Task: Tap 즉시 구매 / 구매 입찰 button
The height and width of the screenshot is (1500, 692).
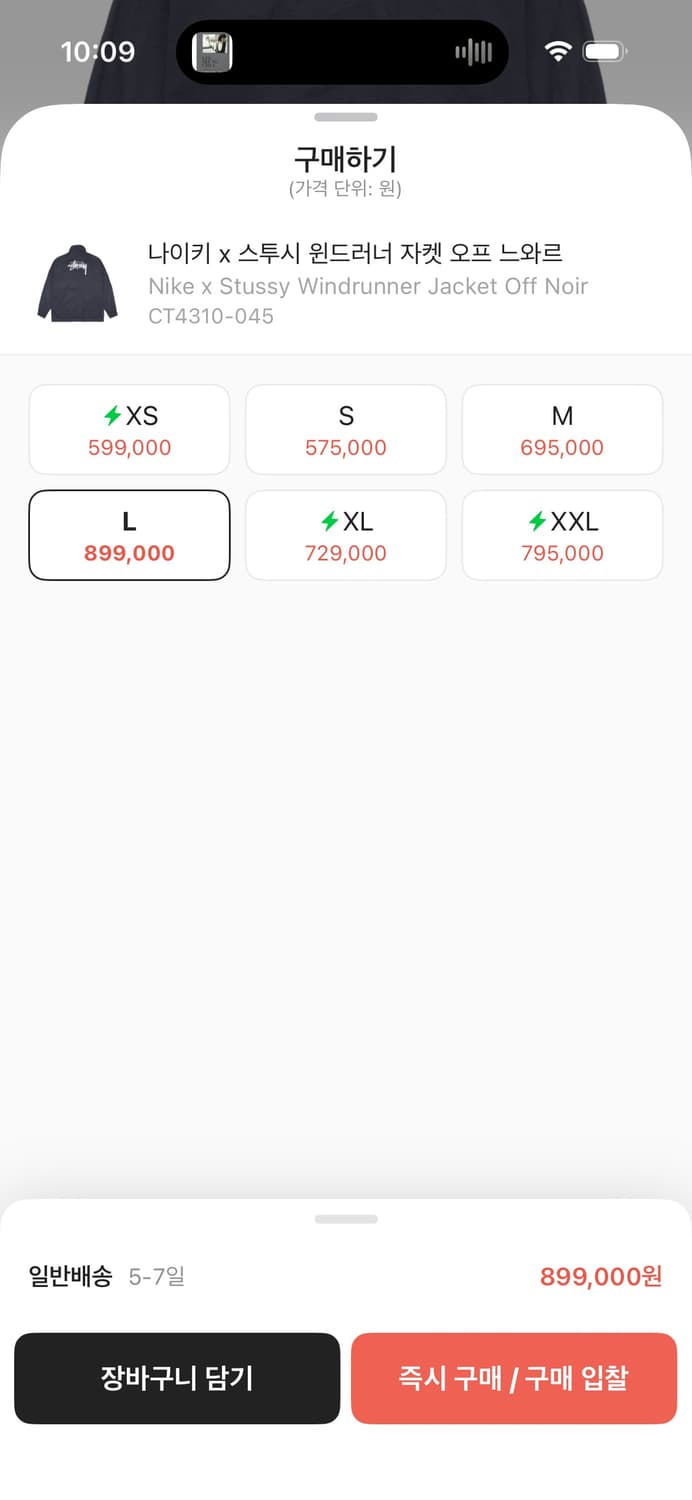Action: [514, 1378]
